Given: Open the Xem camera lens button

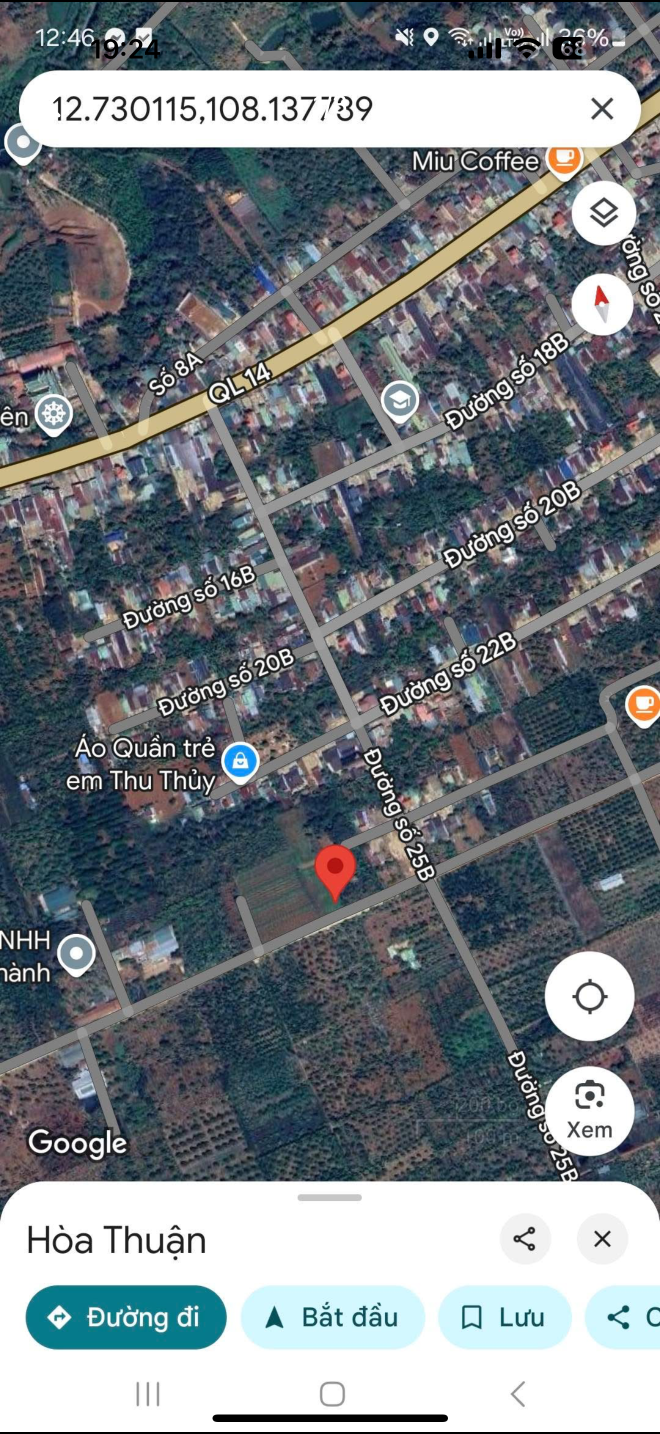Looking at the screenshot, I should [x=590, y=1111].
